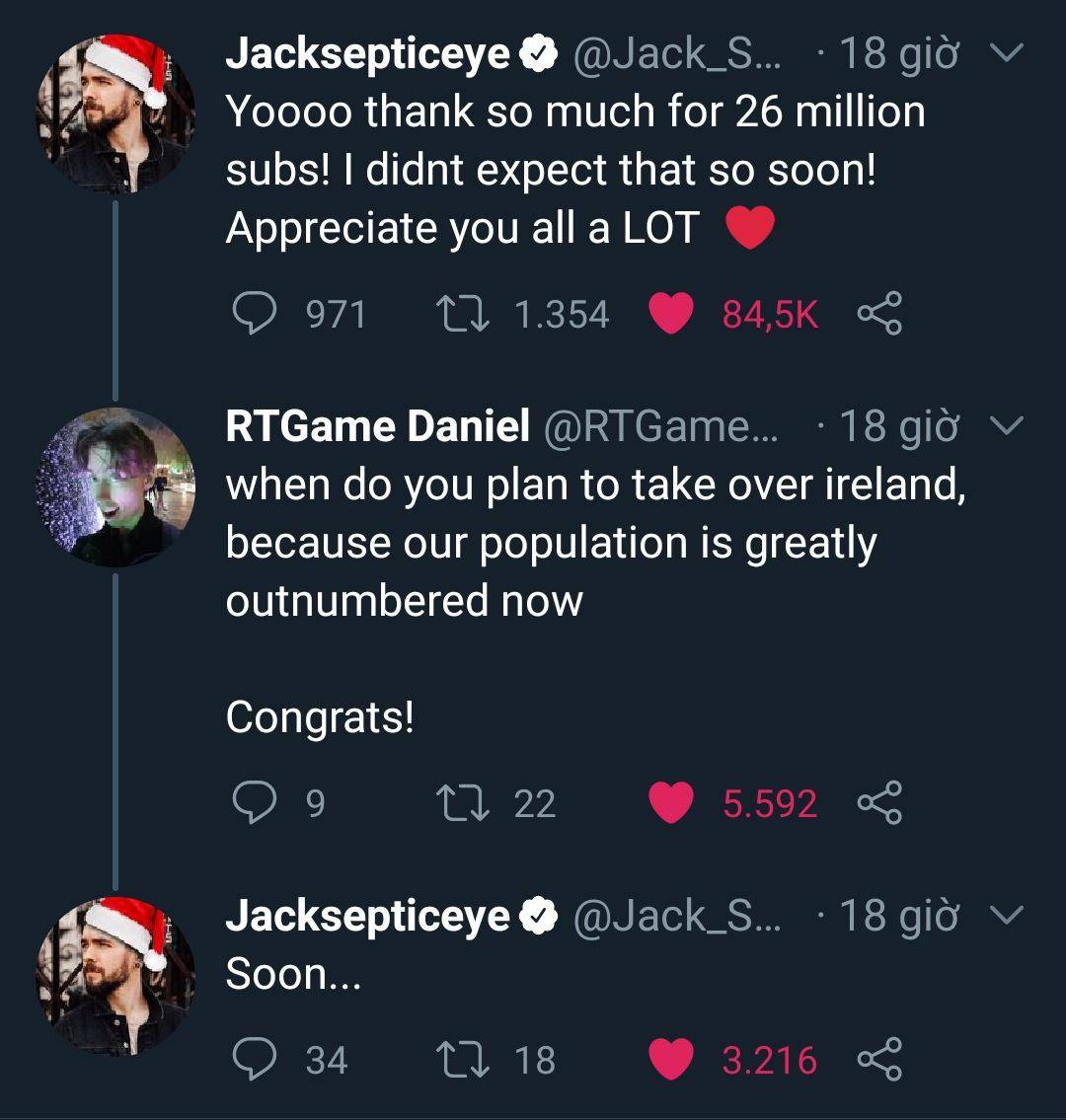Click the reply icon on RTGame's tweet
Screen dimensions: 1066x1120
pos(254,804)
